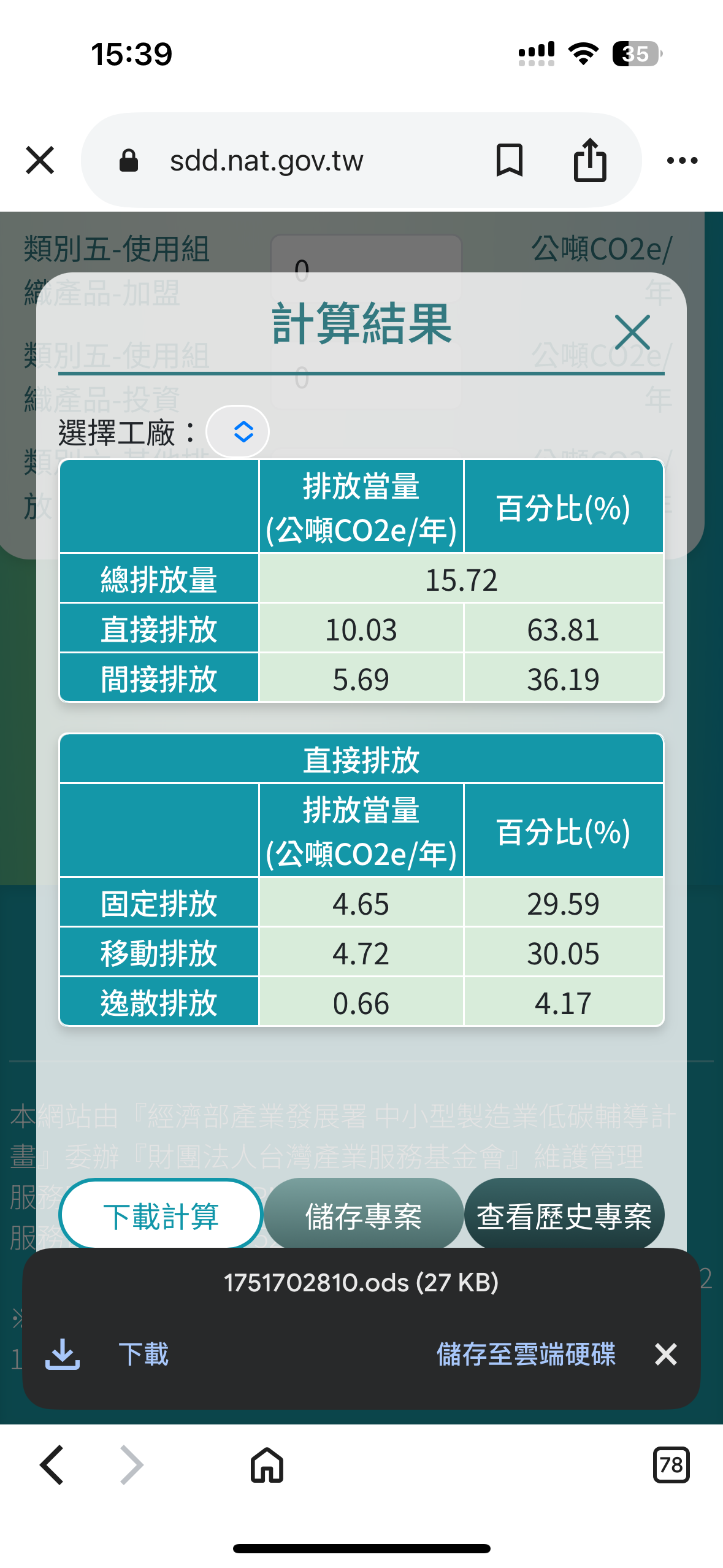Open the tab switcher showing 78 tabs
This screenshot has height=1568, width=723.
(671, 1464)
